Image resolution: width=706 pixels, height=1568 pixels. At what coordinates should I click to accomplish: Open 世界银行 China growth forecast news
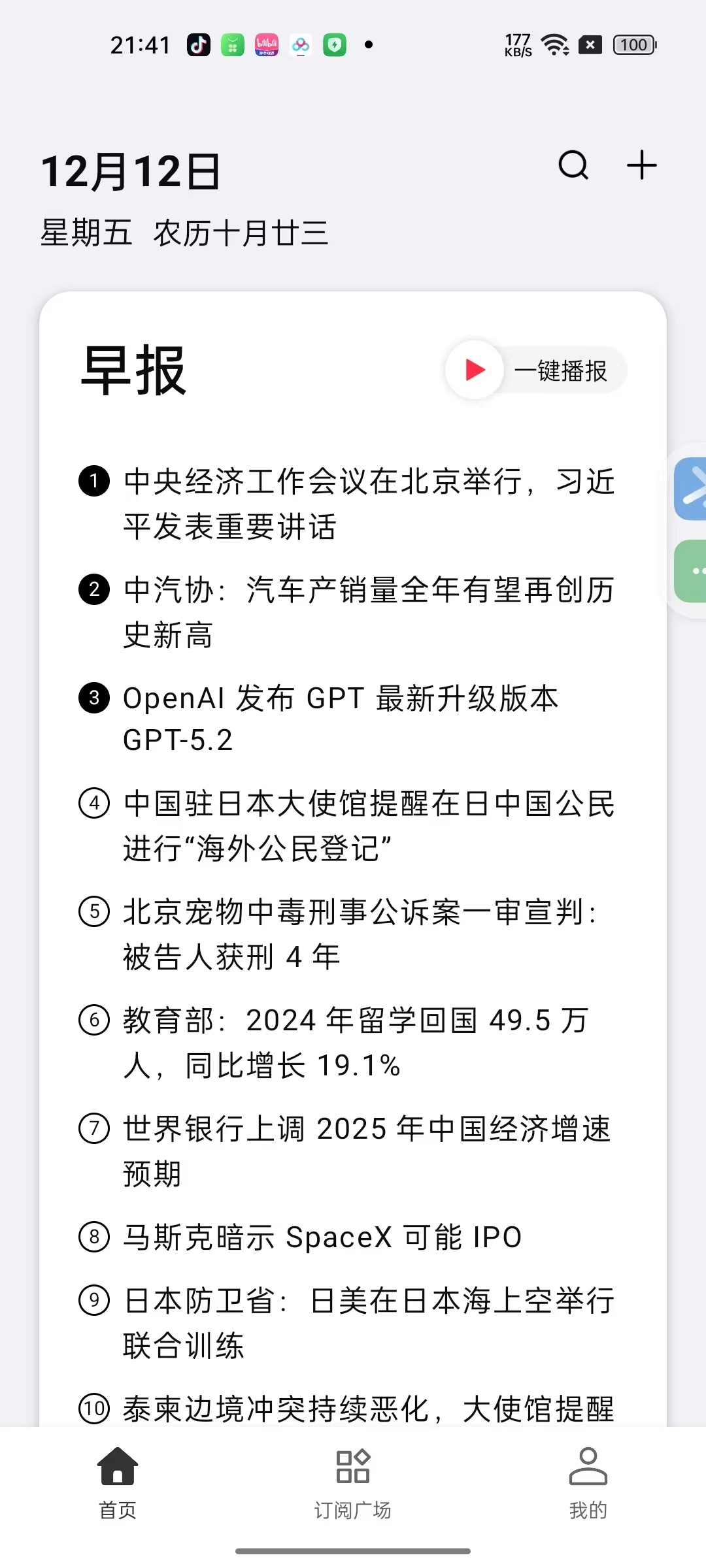pos(366,1151)
